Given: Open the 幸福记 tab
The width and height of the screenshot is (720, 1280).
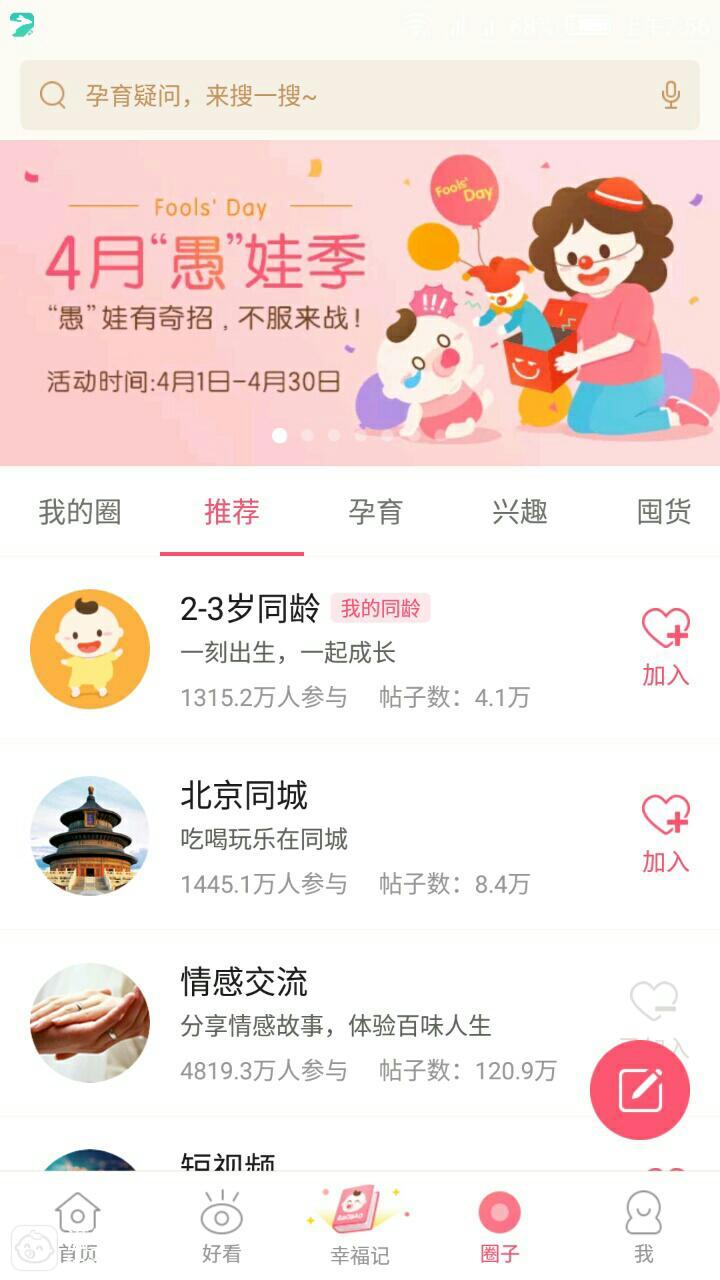Looking at the screenshot, I should (359, 1227).
